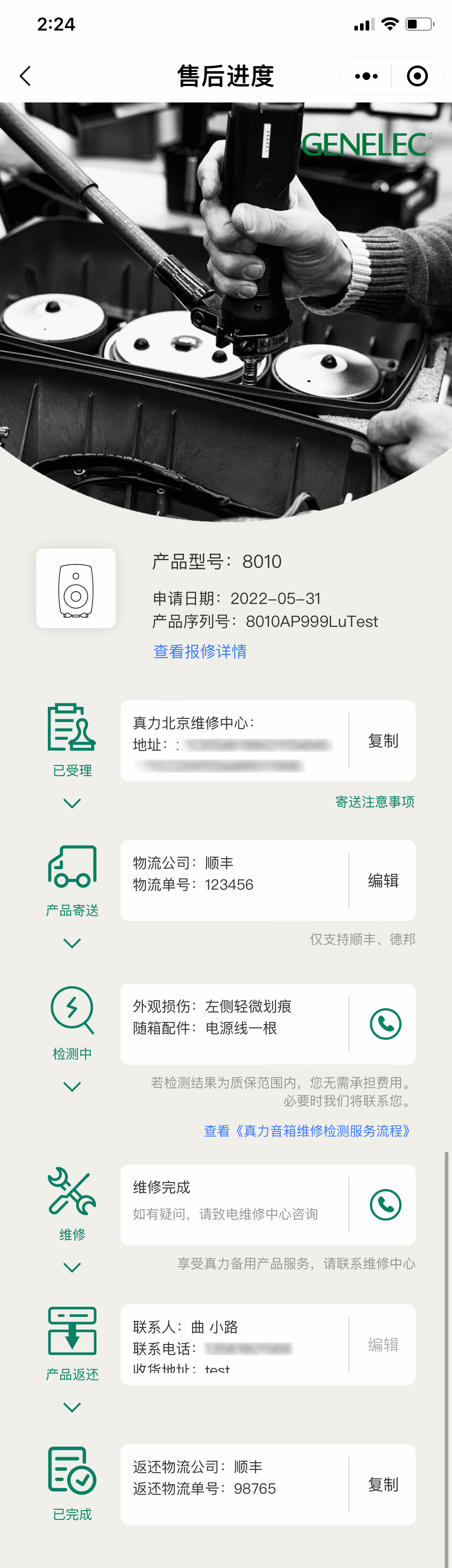Open the mini program more-options menu
The width and height of the screenshot is (452, 1568).
[x=366, y=76]
